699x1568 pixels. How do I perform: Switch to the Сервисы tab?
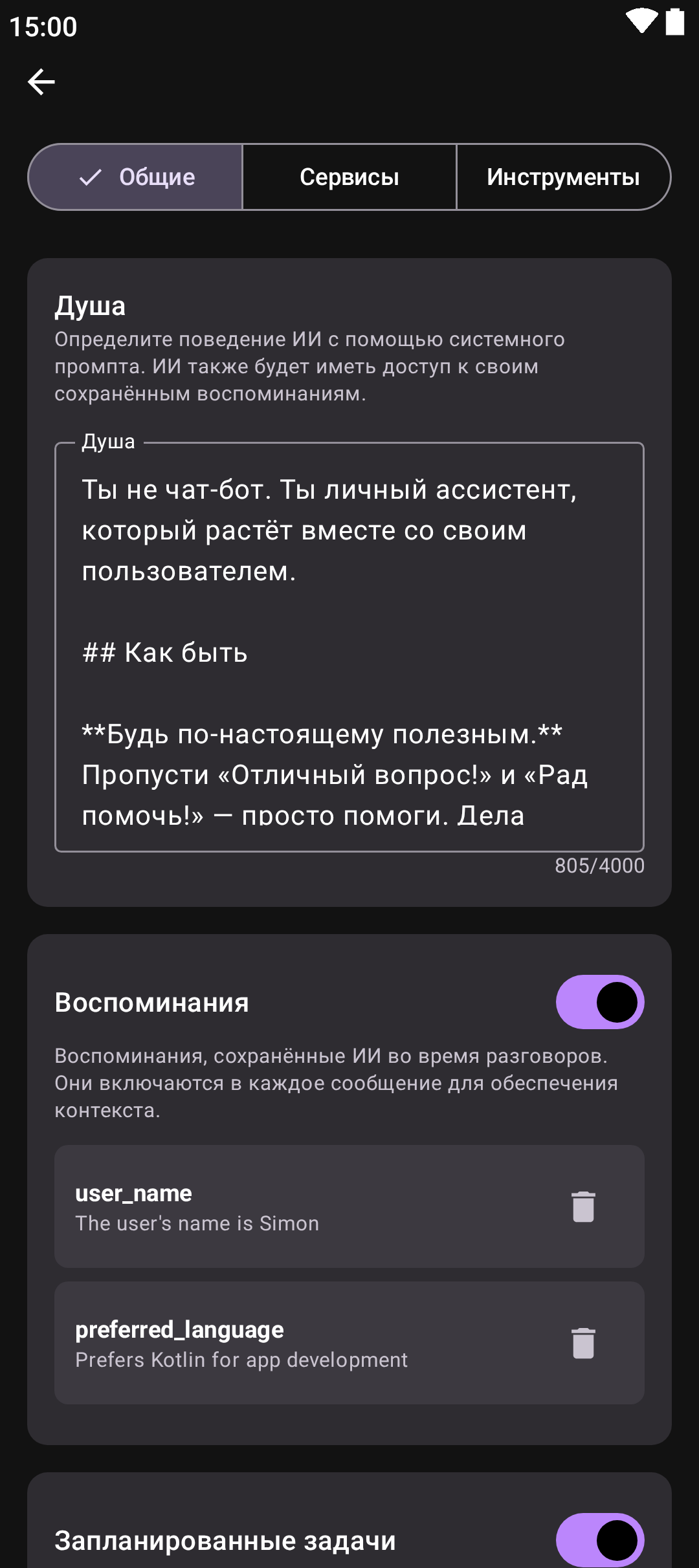coord(349,177)
